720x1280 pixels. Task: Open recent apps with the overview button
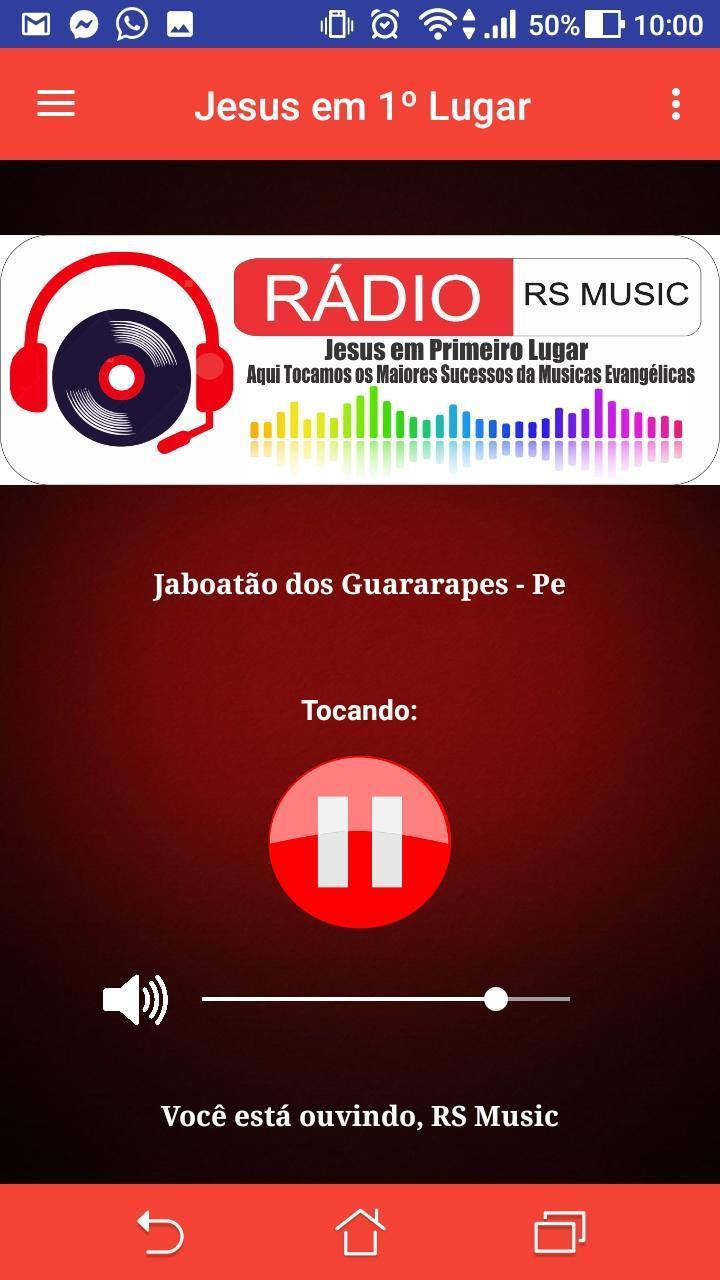click(x=559, y=1232)
